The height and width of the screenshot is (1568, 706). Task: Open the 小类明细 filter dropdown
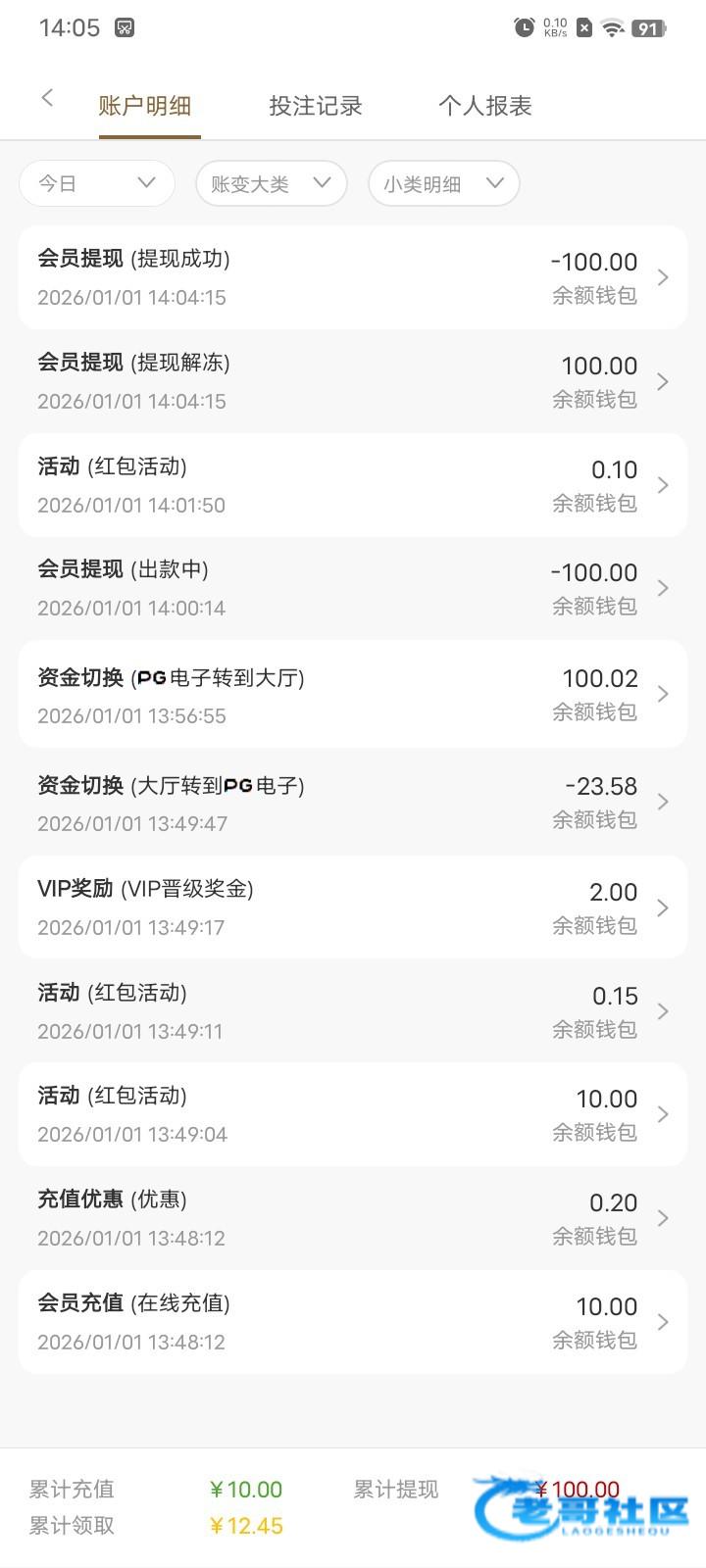point(443,183)
